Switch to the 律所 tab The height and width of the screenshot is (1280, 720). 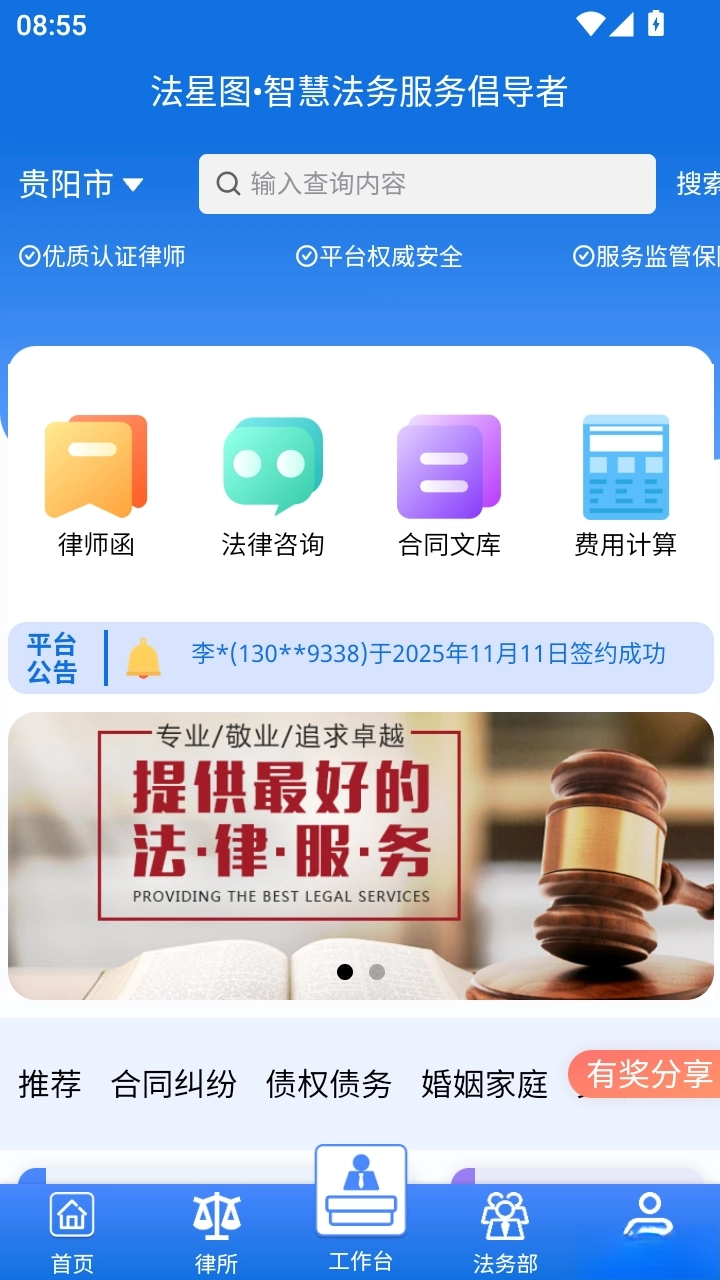[216, 1232]
